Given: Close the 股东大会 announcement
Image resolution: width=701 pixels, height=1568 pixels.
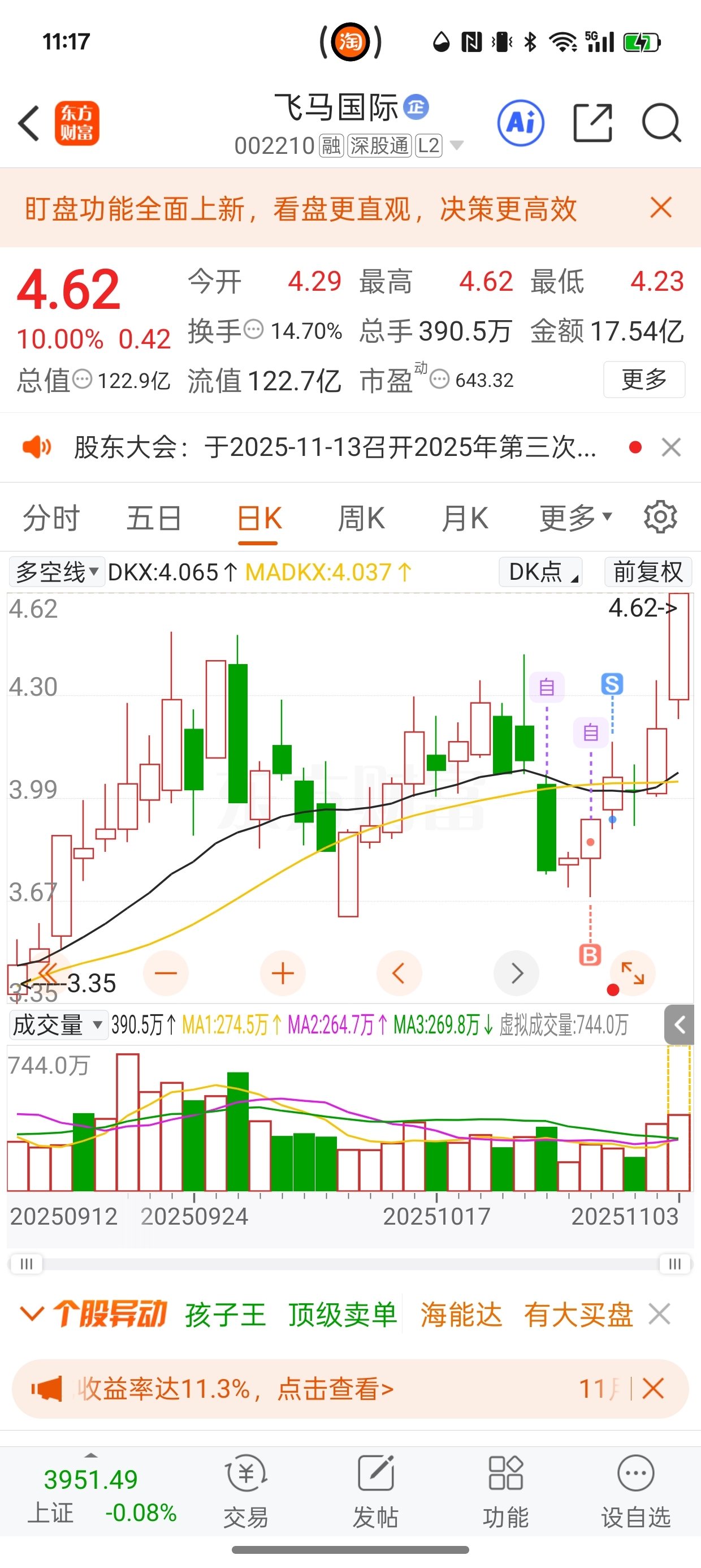Looking at the screenshot, I should click(671, 447).
